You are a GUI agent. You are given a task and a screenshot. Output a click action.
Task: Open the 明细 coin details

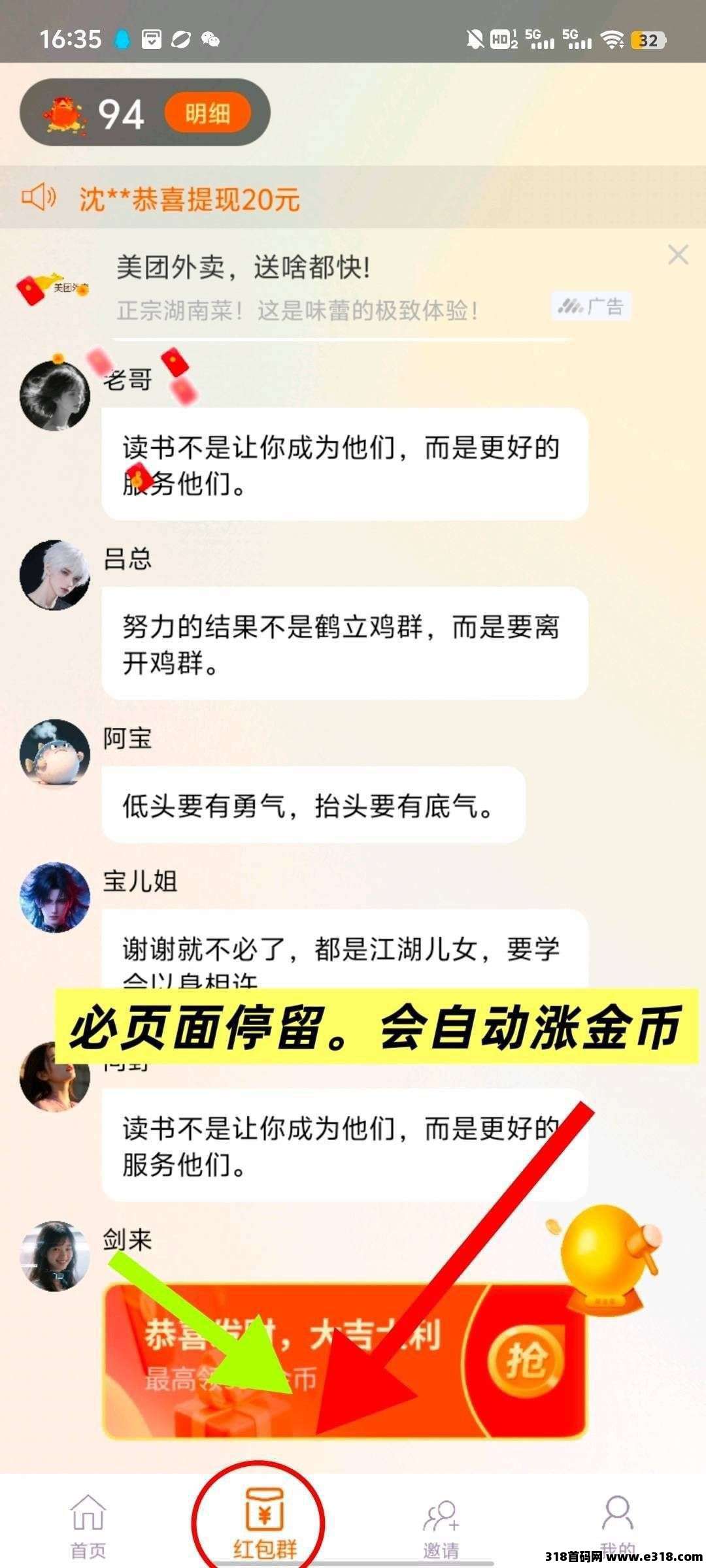point(207,114)
